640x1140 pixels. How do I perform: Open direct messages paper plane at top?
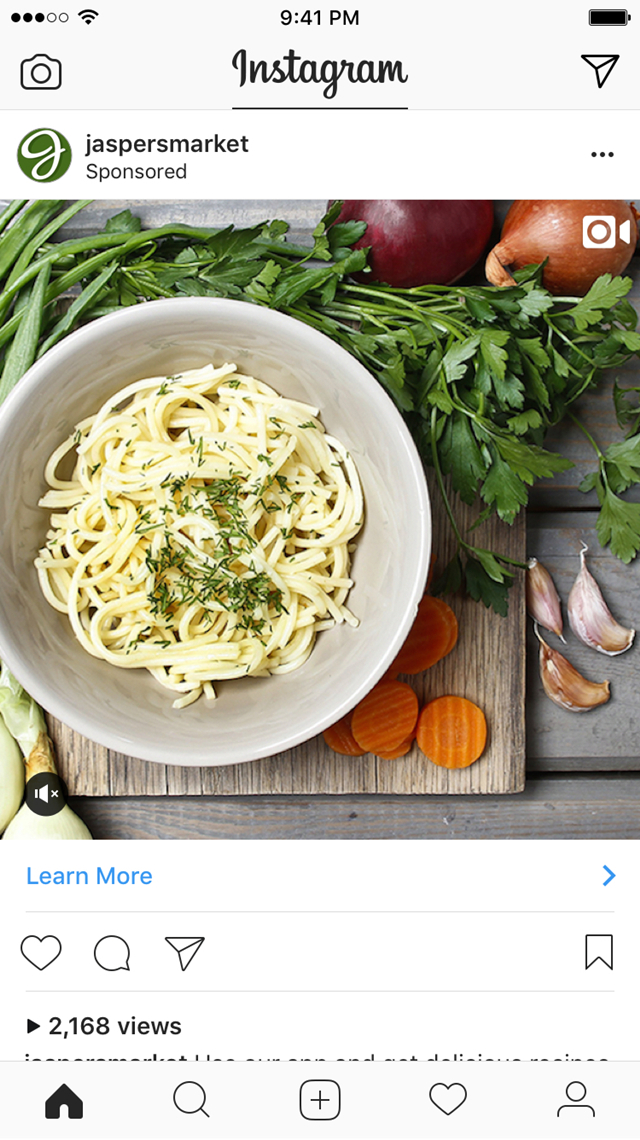coord(599,71)
